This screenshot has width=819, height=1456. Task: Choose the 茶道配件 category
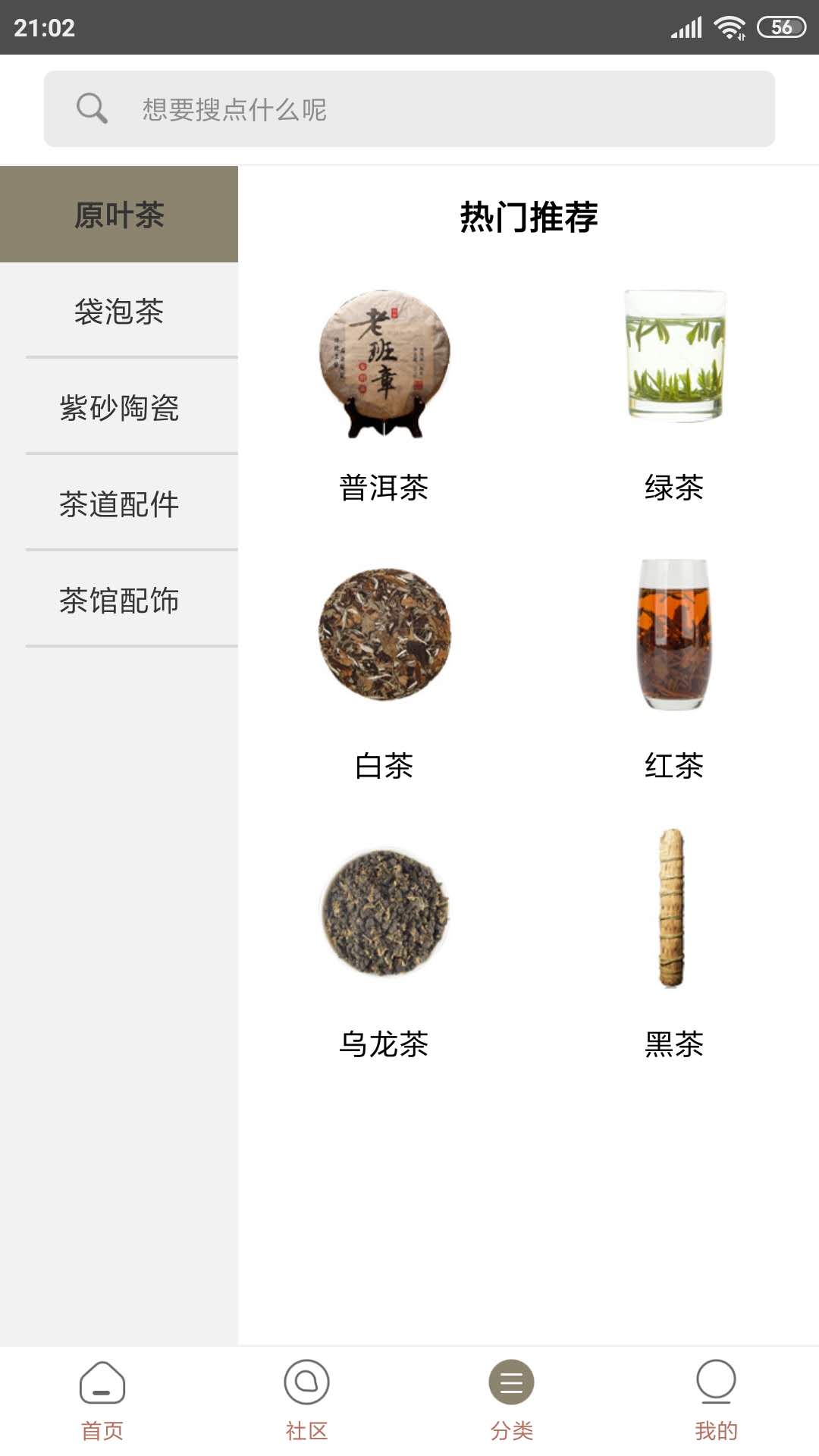(x=119, y=504)
